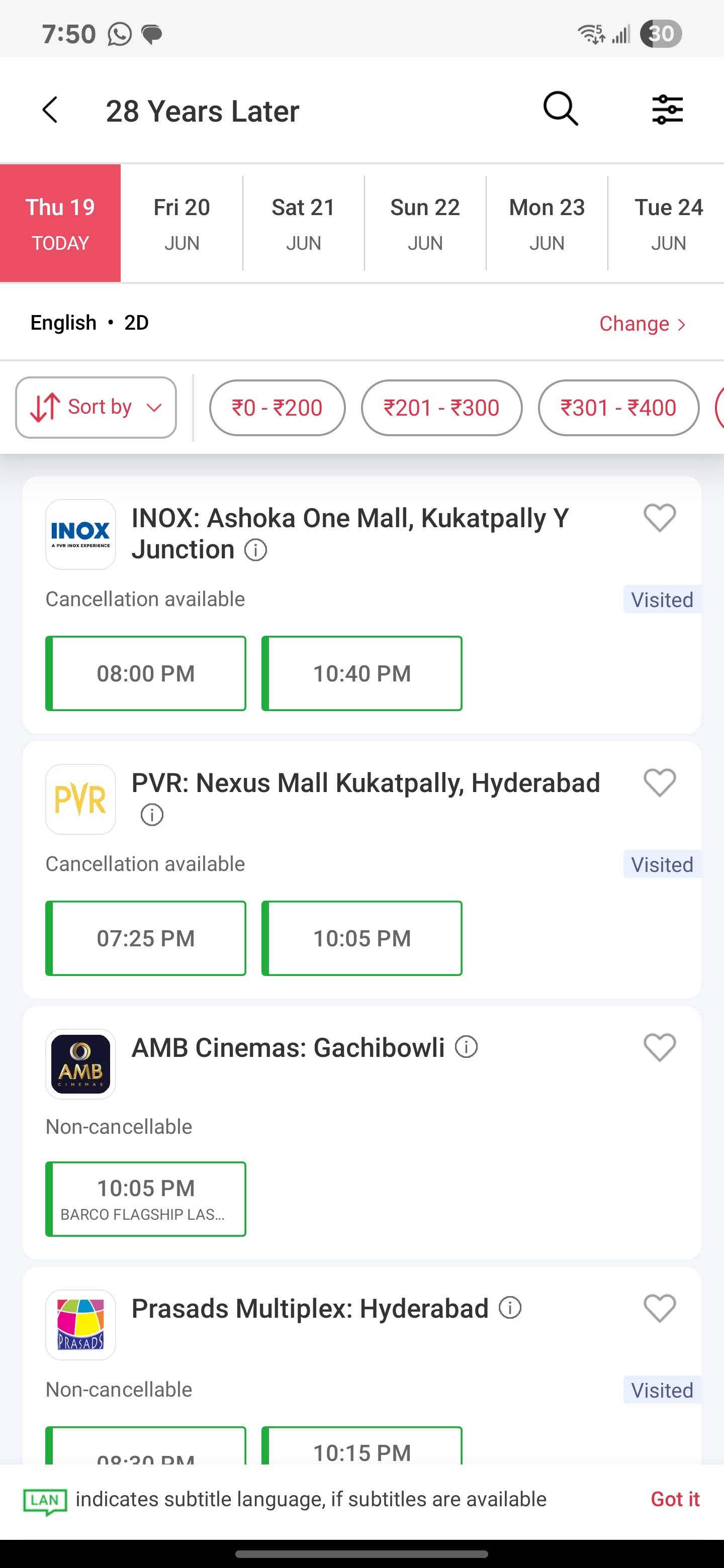Book the 08:00 PM INOX showtime
724x1568 pixels.
click(x=145, y=673)
